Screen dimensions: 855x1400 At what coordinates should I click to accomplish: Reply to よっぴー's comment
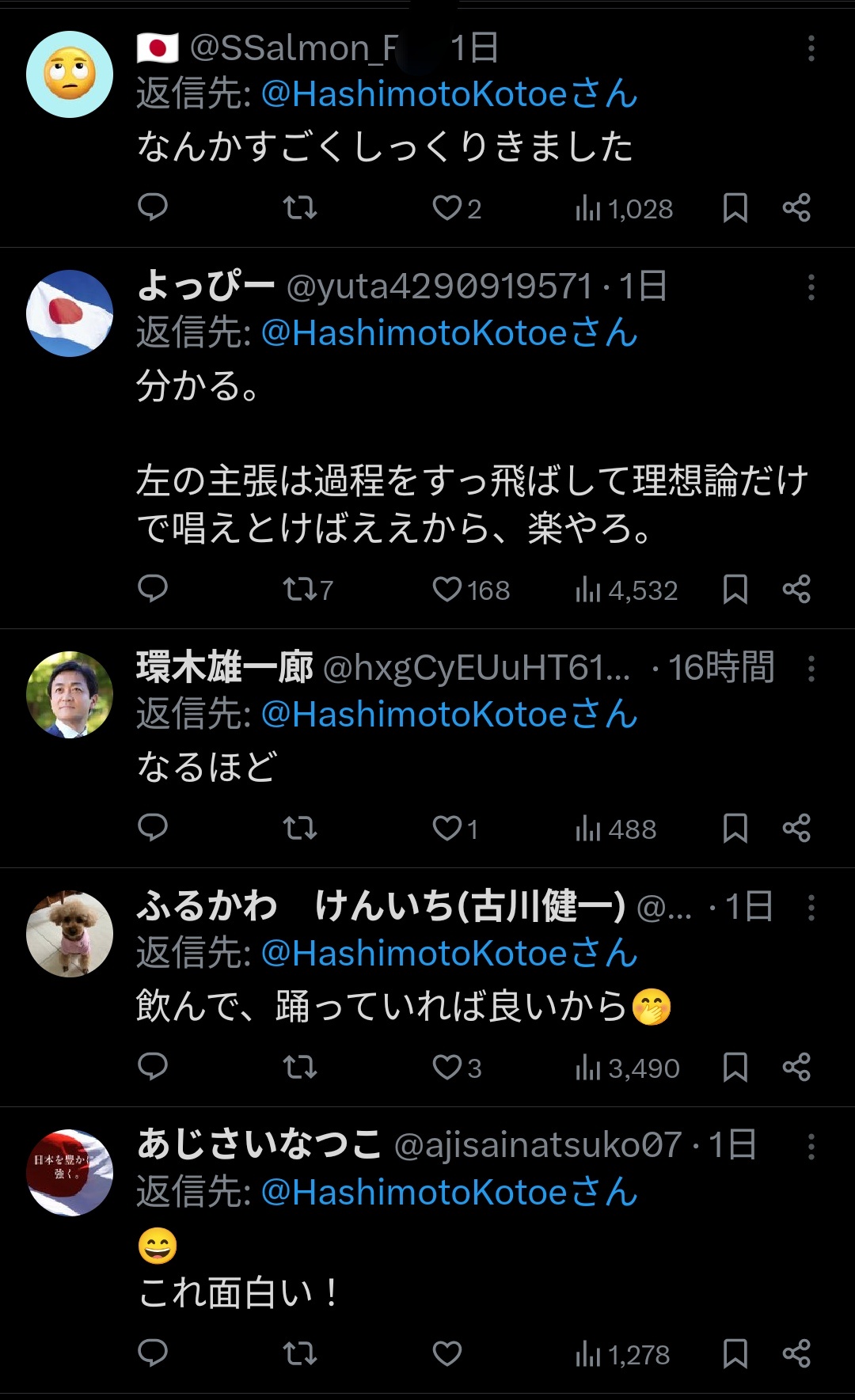tap(153, 589)
